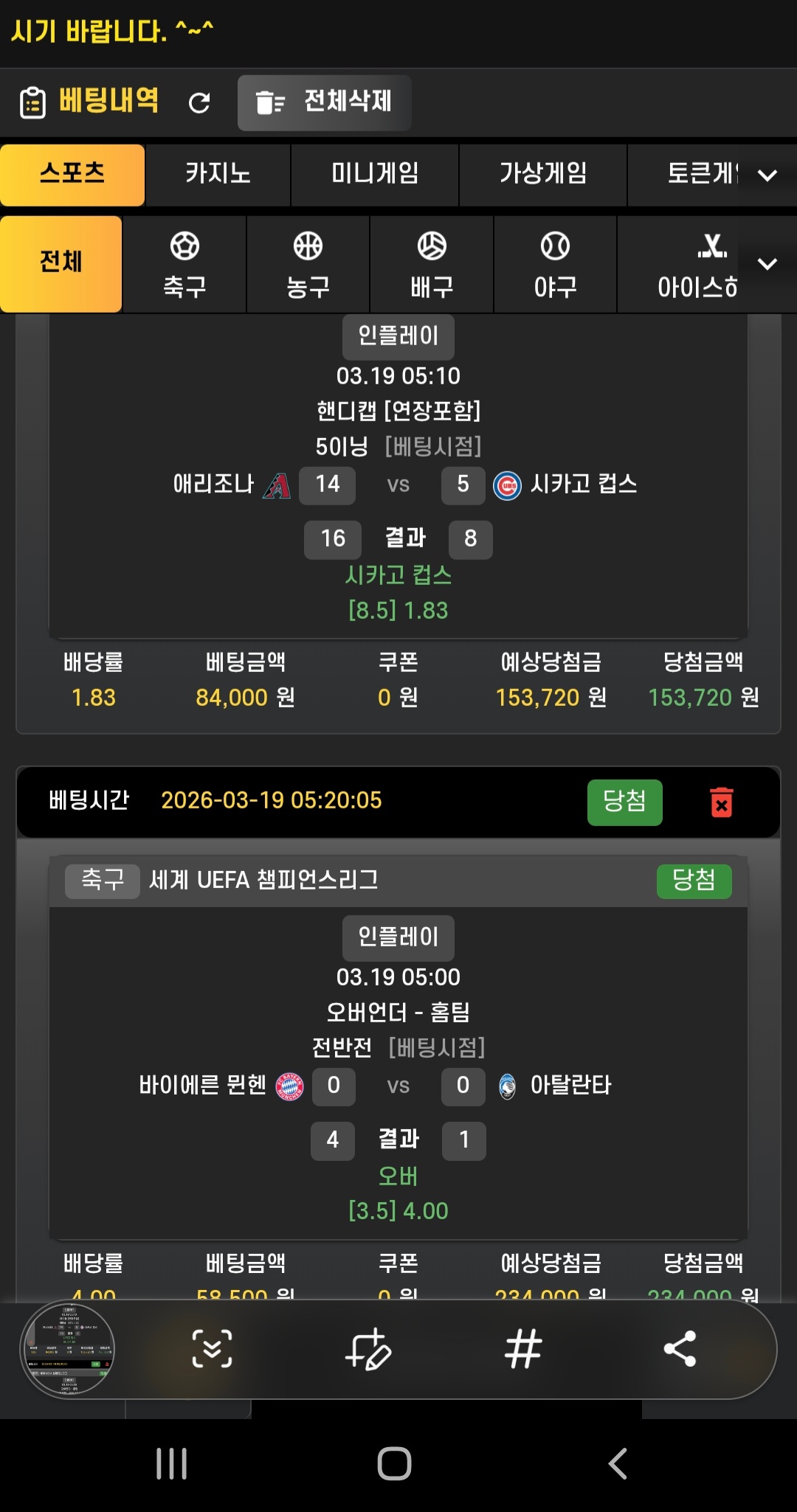The width and height of the screenshot is (797, 1512).
Task: Refresh the betting history list
Action: coord(199,103)
